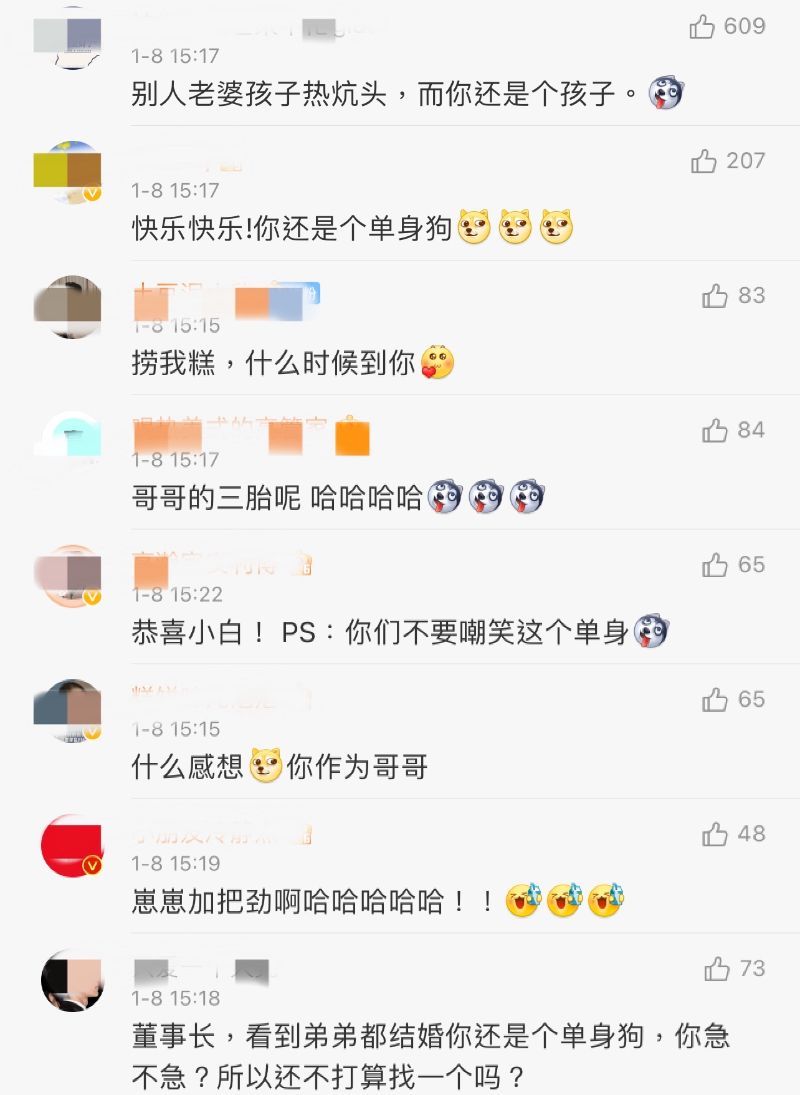
Task: Like the 恭喜小白 comment
Action: tap(715, 565)
